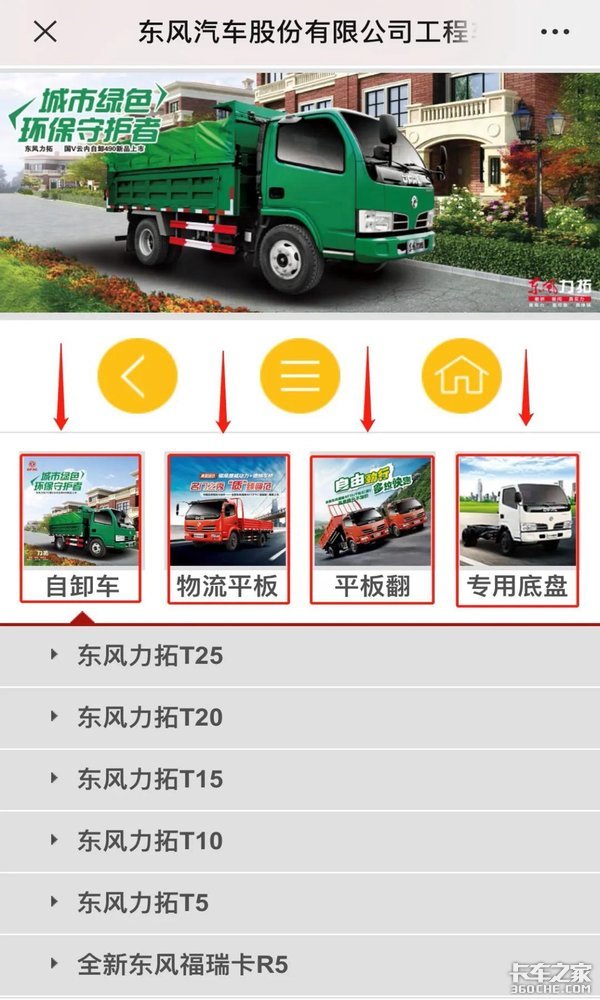Image resolution: width=600 pixels, height=1000 pixels.
Task: Open the green dump truck banner
Action: [300, 192]
